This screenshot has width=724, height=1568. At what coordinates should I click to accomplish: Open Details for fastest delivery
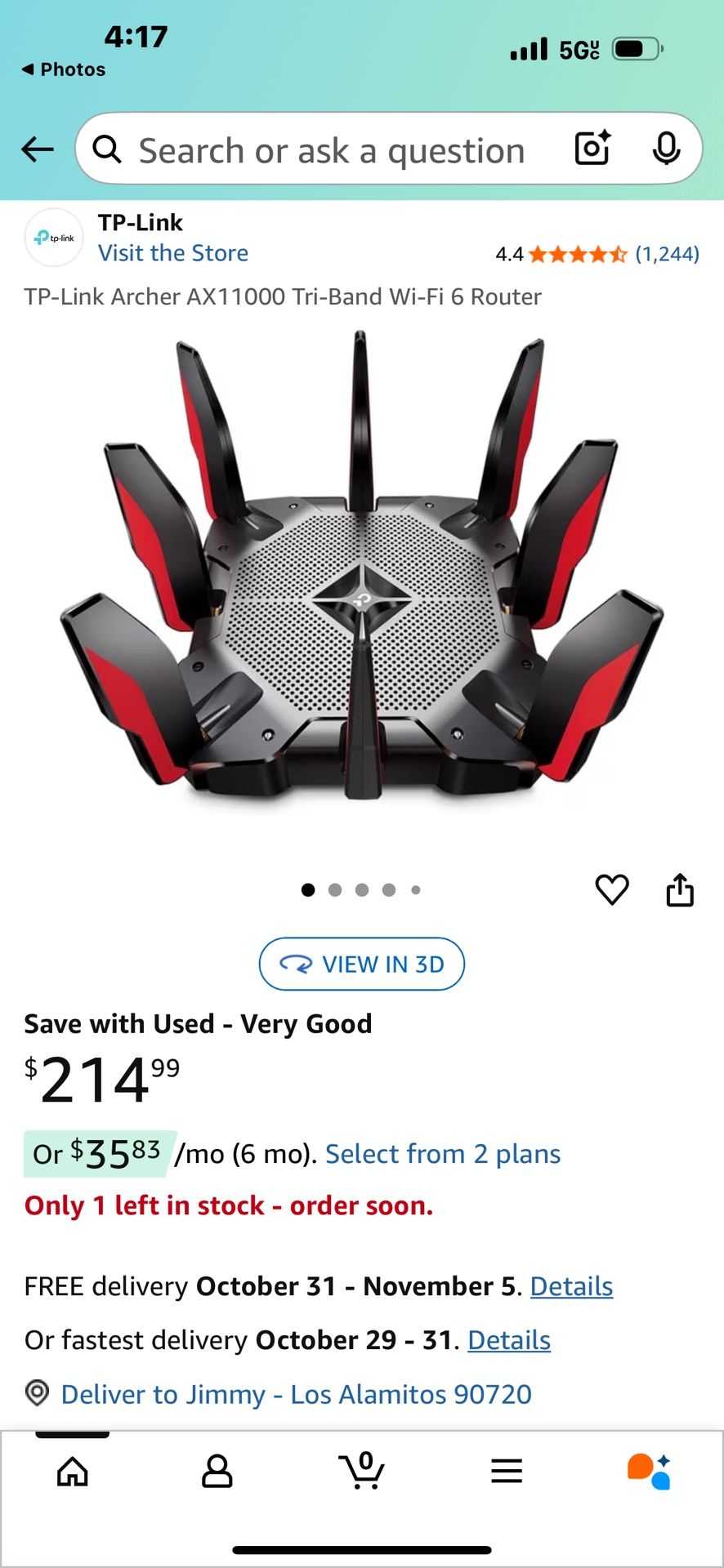(508, 1340)
